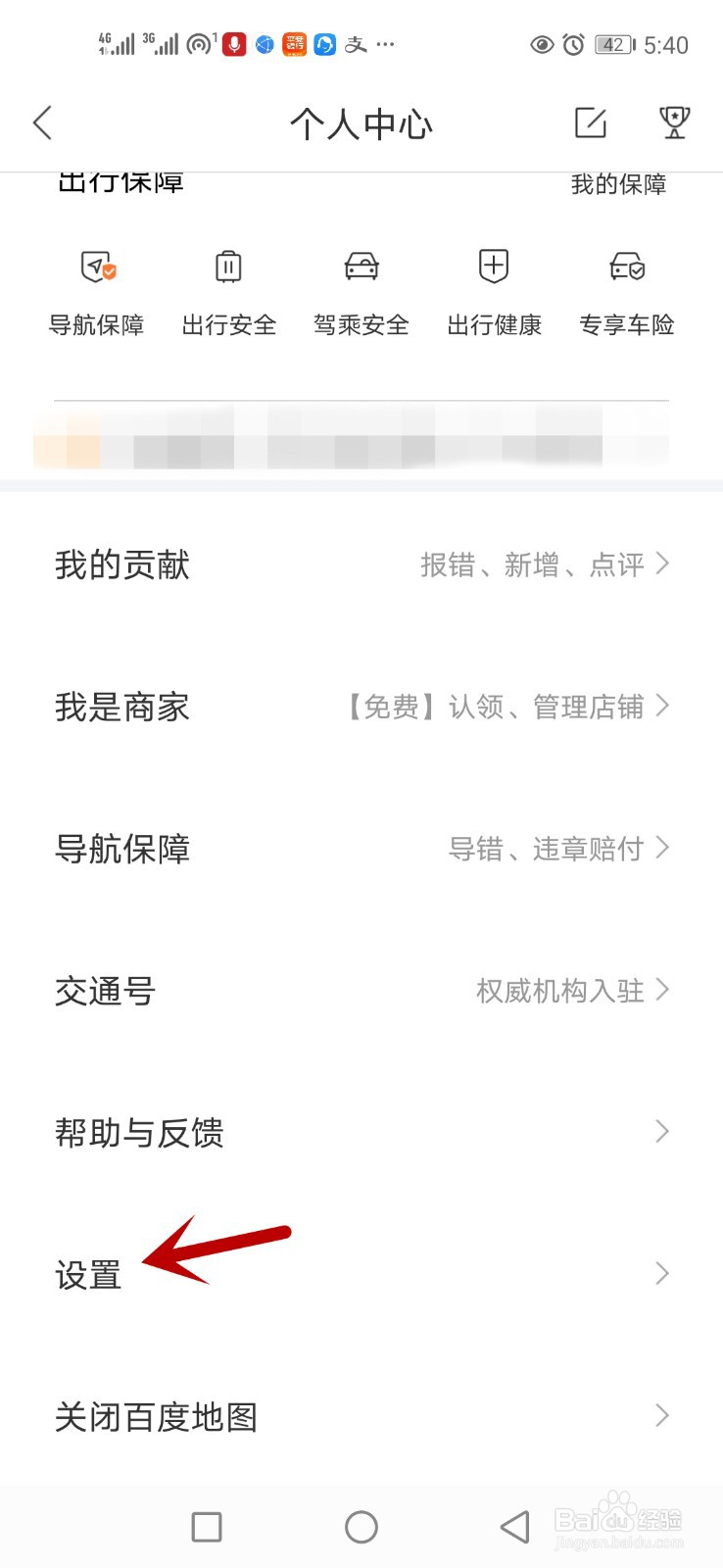Open 设置 via its right-pointing chevron
This screenshot has width=723, height=1568.
point(664,1273)
